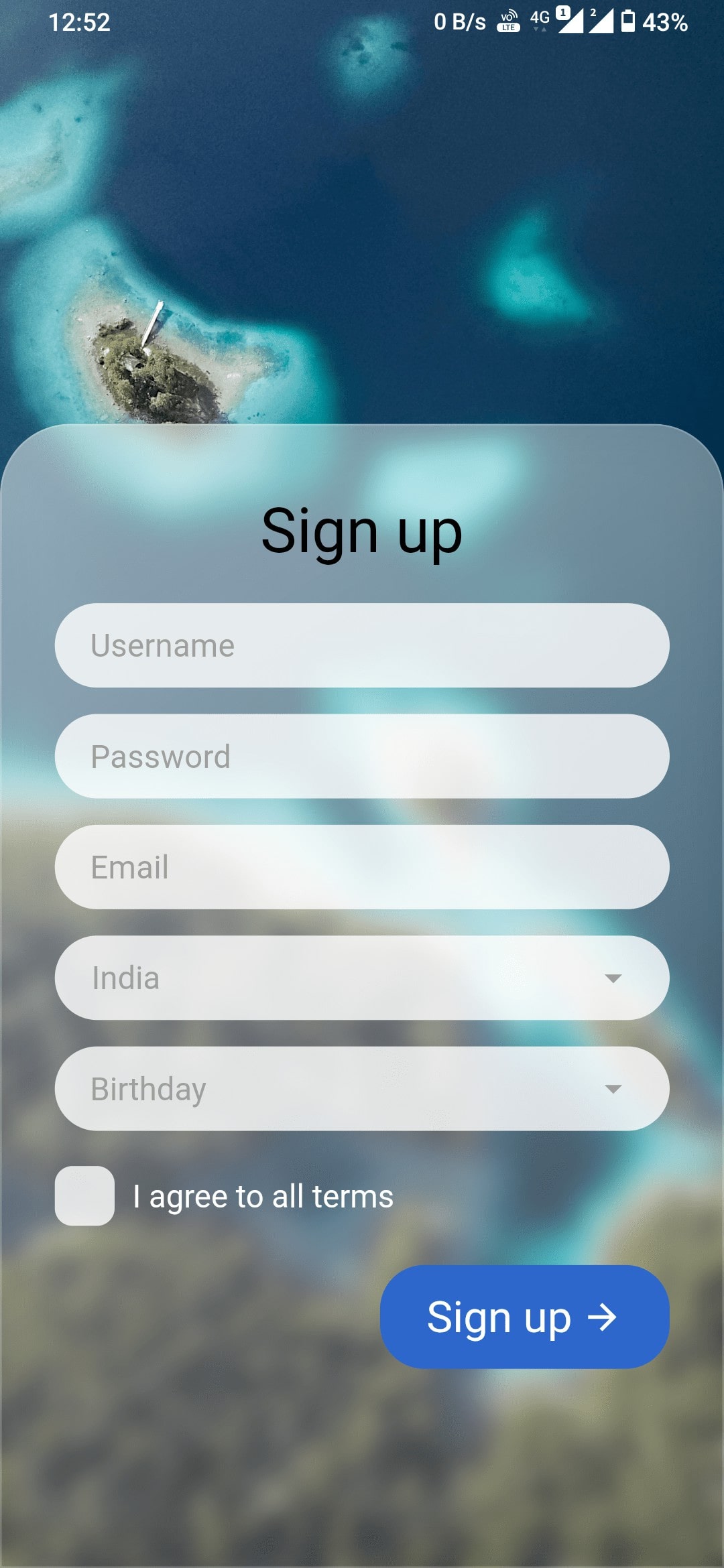Screen dimensions: 724x1568
Task: Focus the Password input
Action: pyautogui.click(x=362, y=756)
